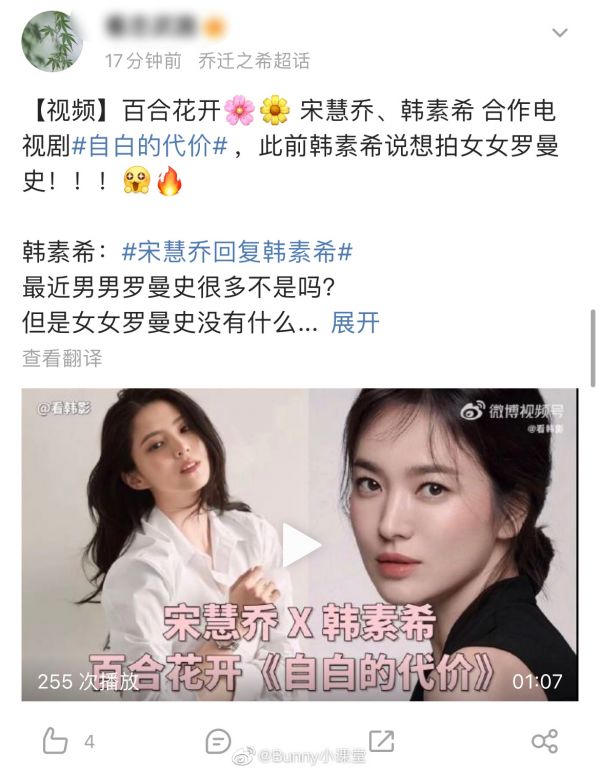Play the 宋慧乔 X 韩素希 video
This screenshot has width=600, height=772.
click(300, 545)
